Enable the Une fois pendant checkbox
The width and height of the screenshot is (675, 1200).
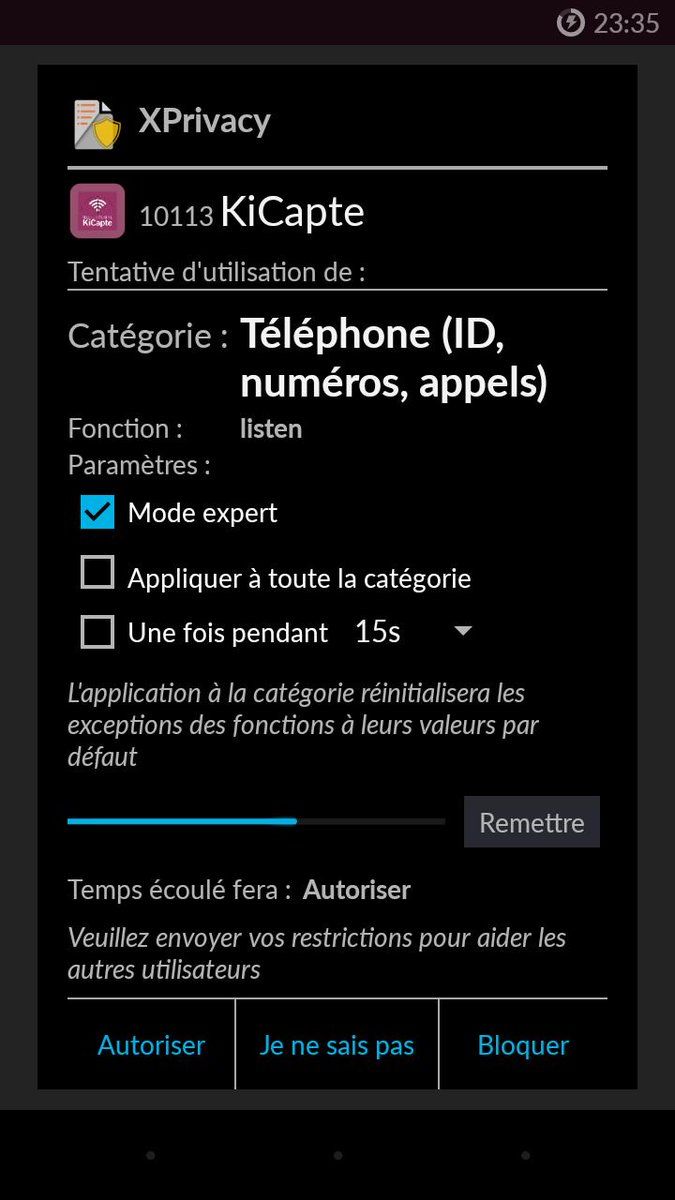(98, 632)
